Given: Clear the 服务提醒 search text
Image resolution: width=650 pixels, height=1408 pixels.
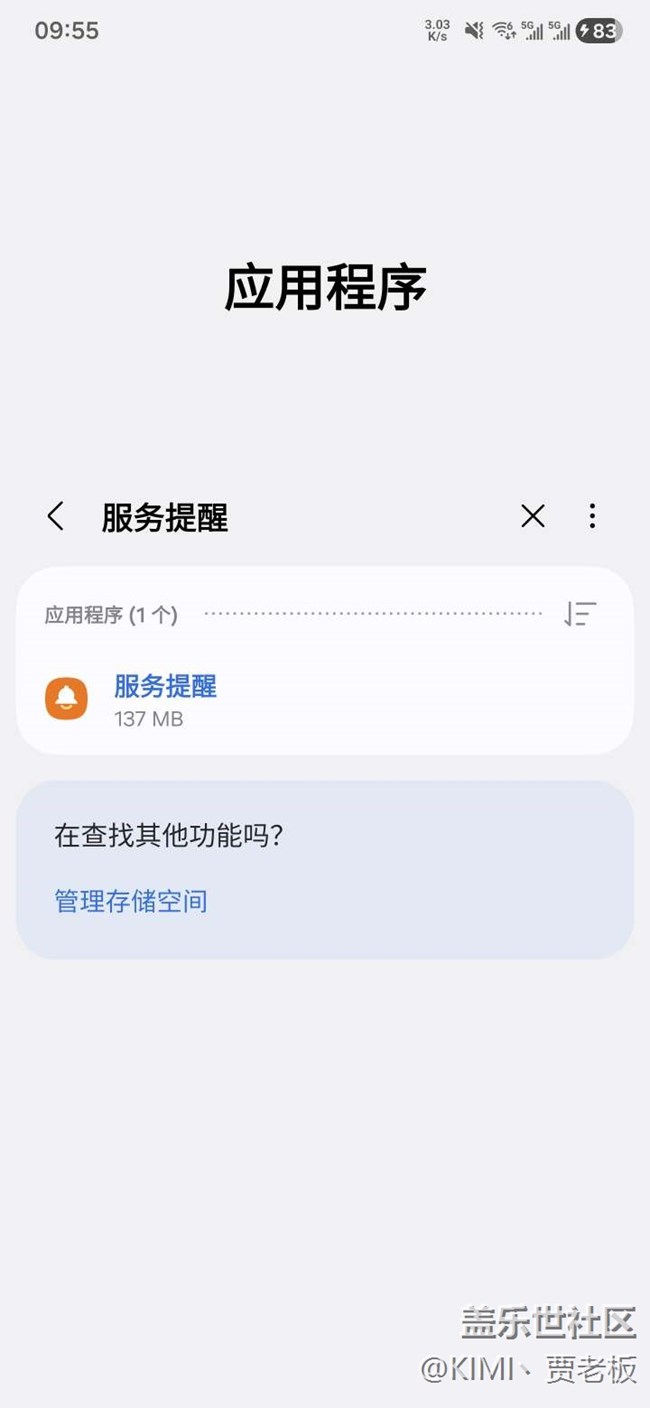Looking at the screenshot, I should tap(533, 516).
